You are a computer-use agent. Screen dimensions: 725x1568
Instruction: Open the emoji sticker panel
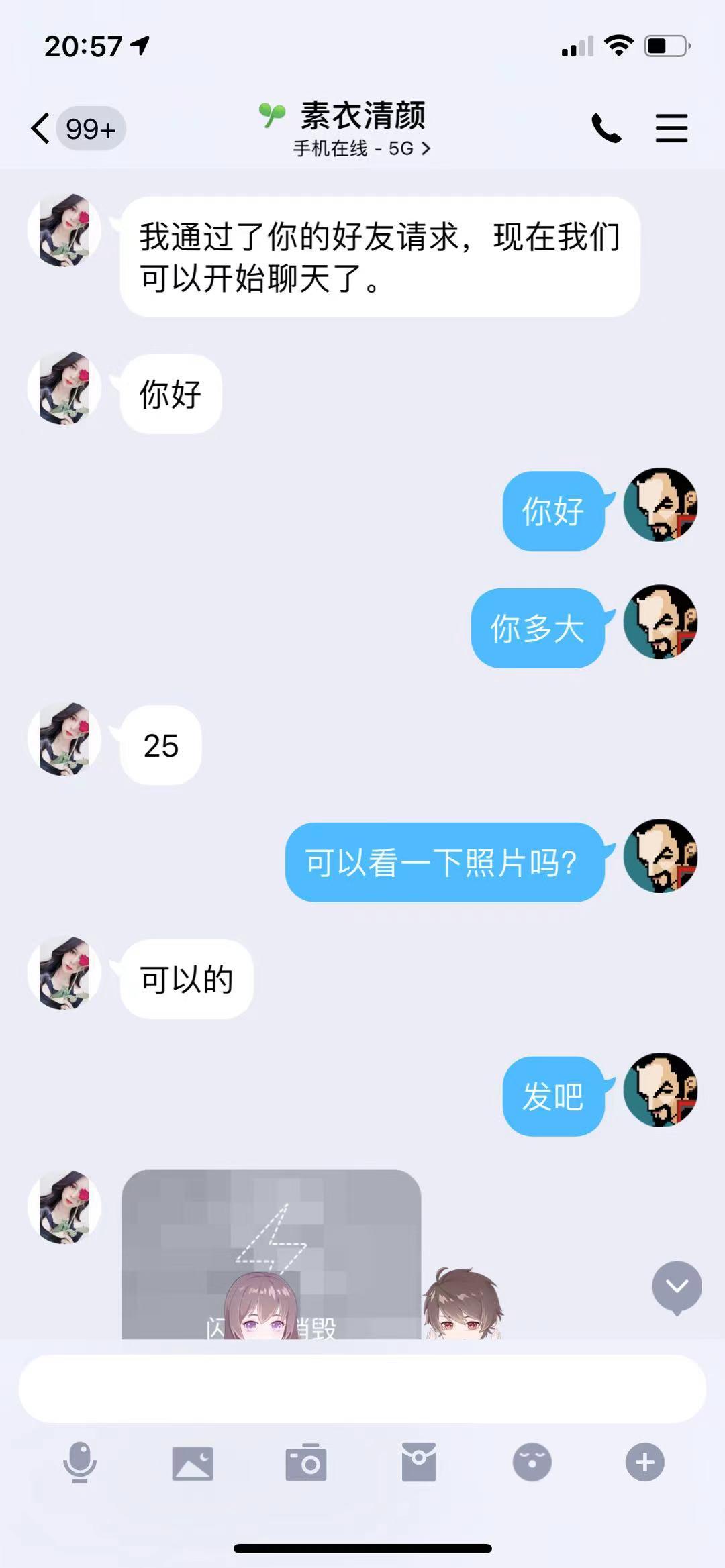[x=532, y=1463]
